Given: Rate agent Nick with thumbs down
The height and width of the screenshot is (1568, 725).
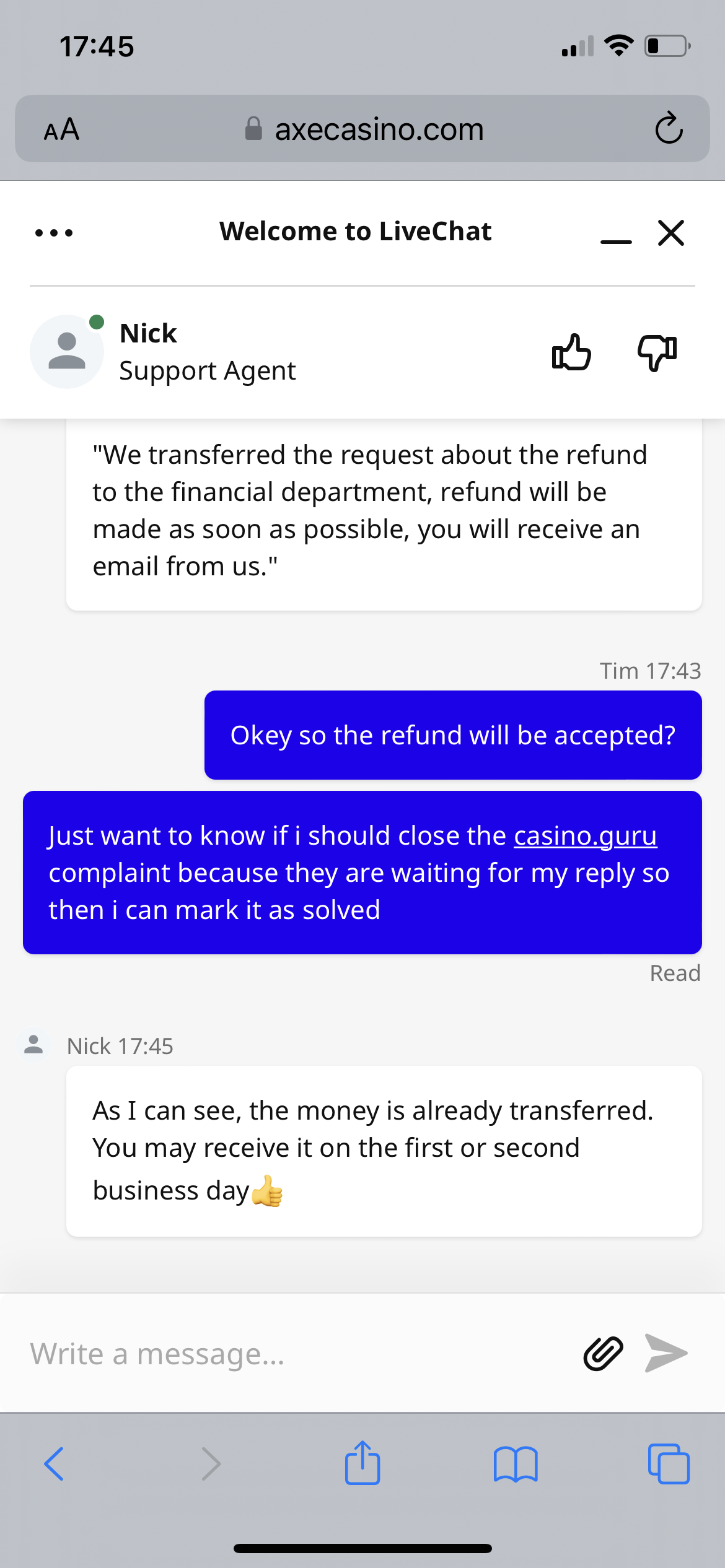Looking at the screenshot, I should coord(657,352).
